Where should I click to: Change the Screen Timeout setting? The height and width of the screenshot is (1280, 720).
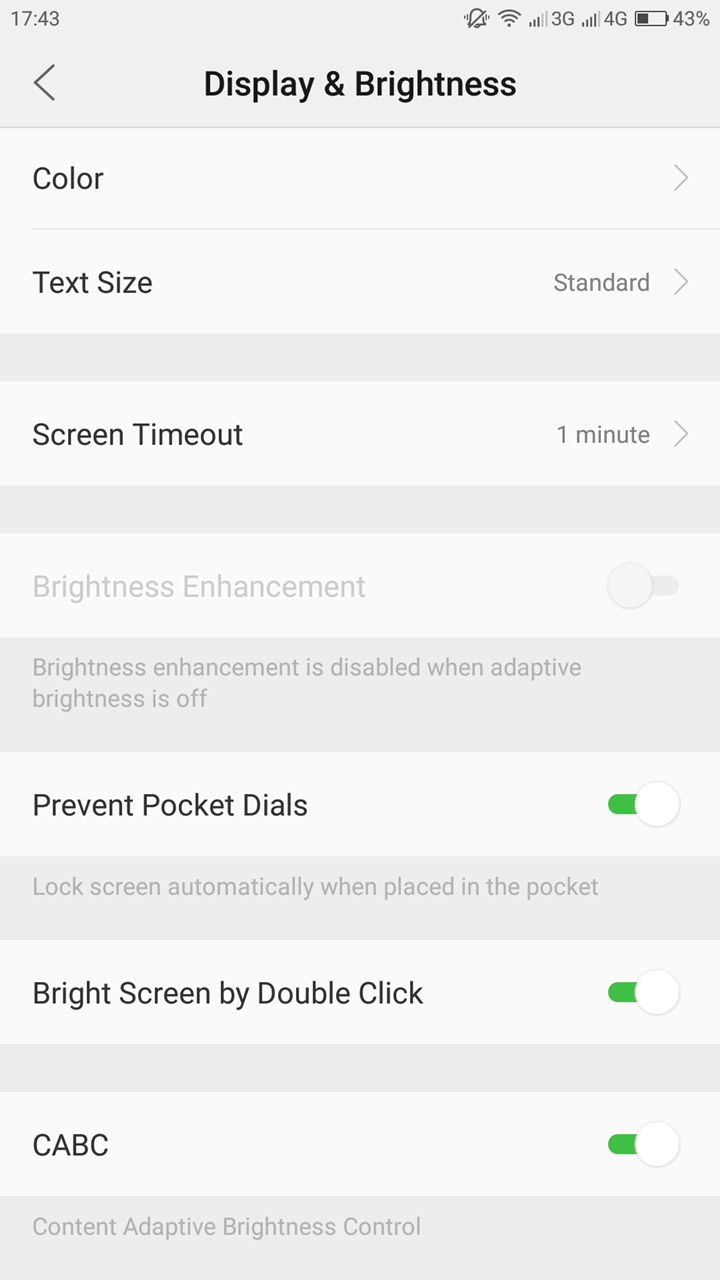tap(360, 434)
